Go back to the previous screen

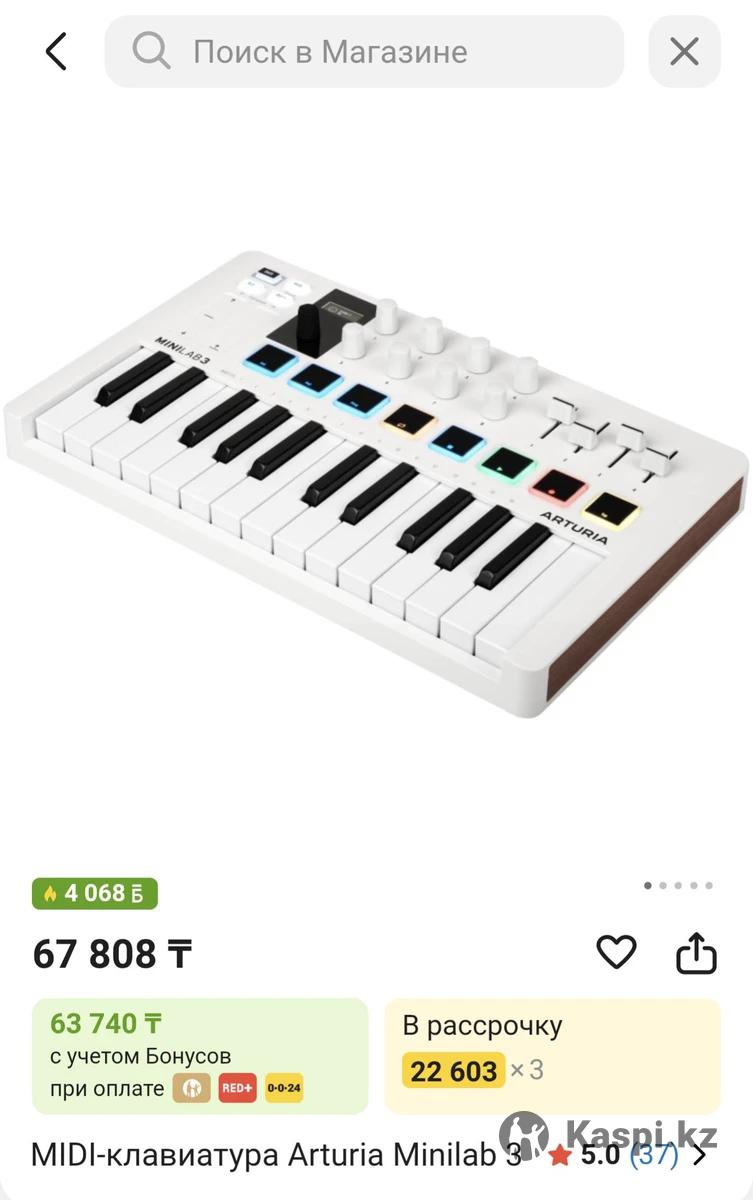(56, 51)
